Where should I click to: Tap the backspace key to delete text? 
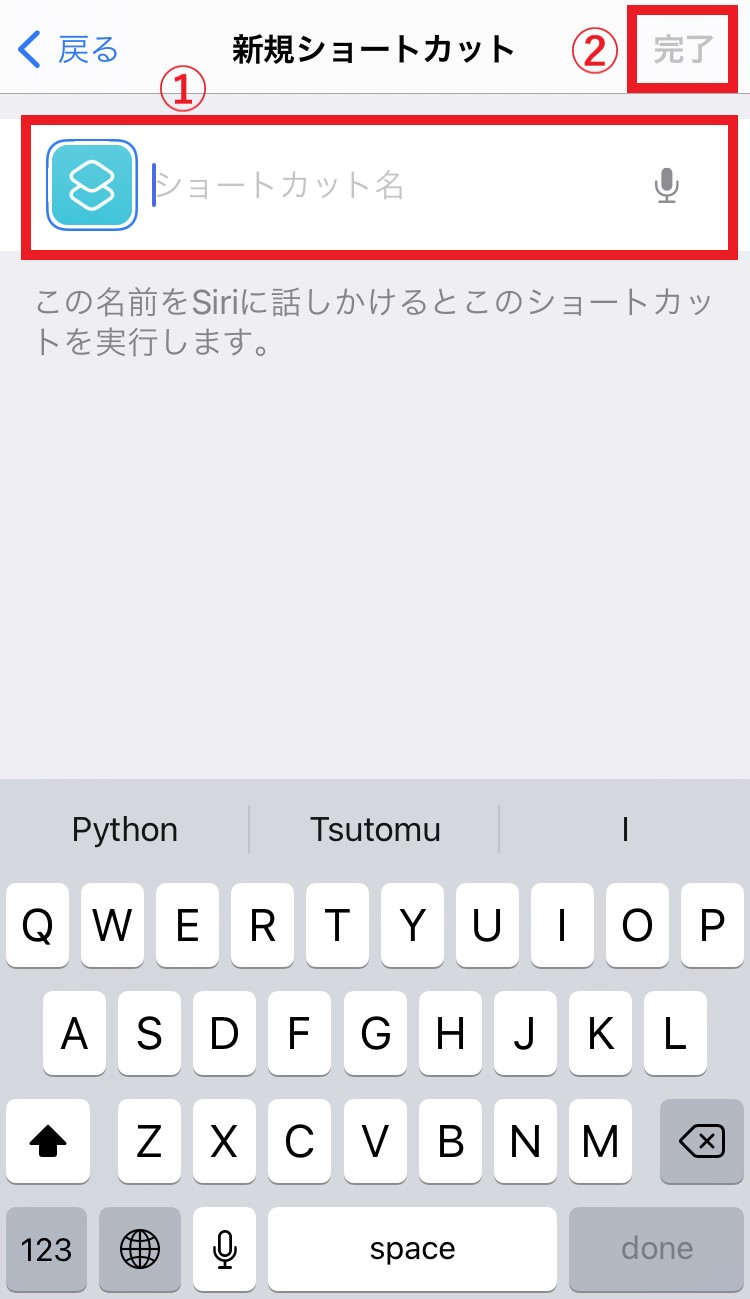(702, 1141)
